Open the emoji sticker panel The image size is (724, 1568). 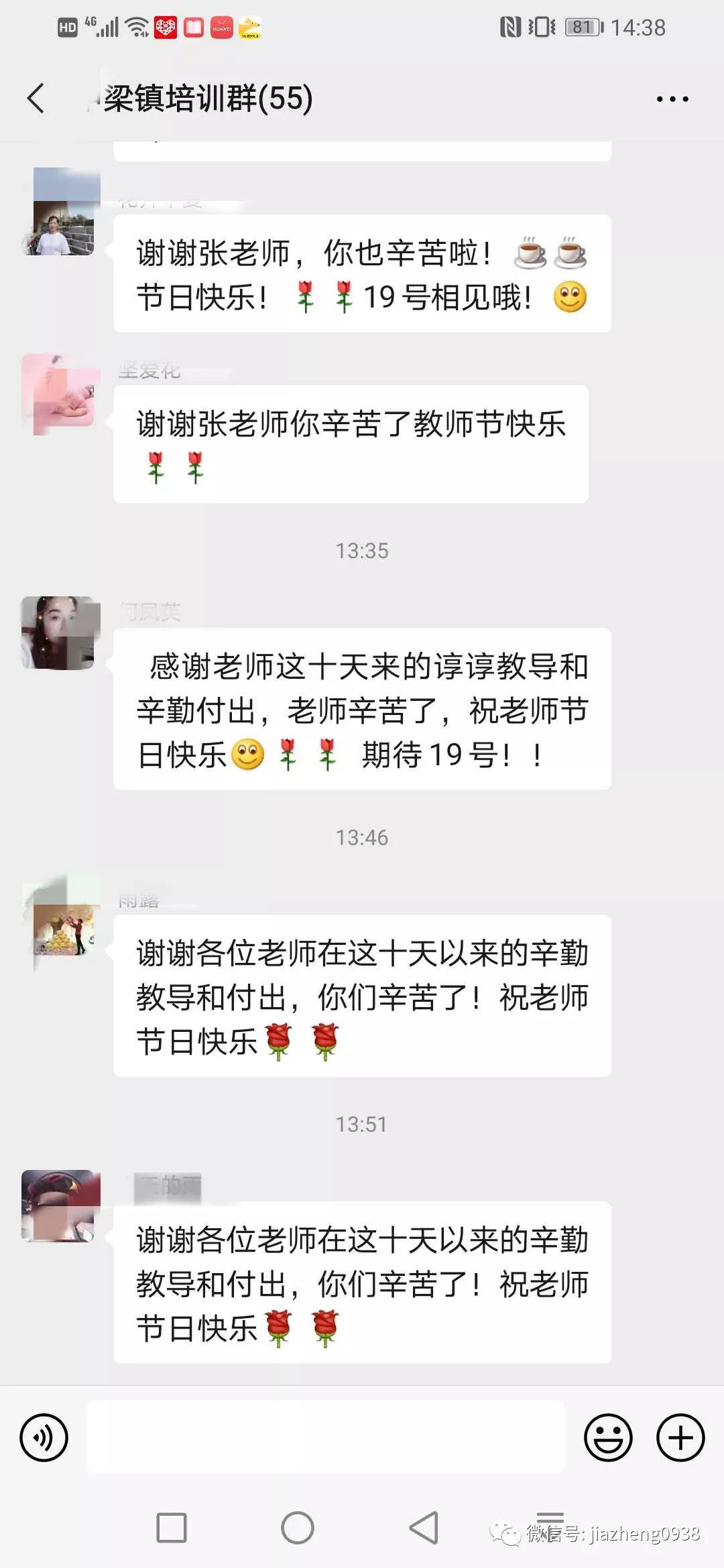coord(608,1437)
